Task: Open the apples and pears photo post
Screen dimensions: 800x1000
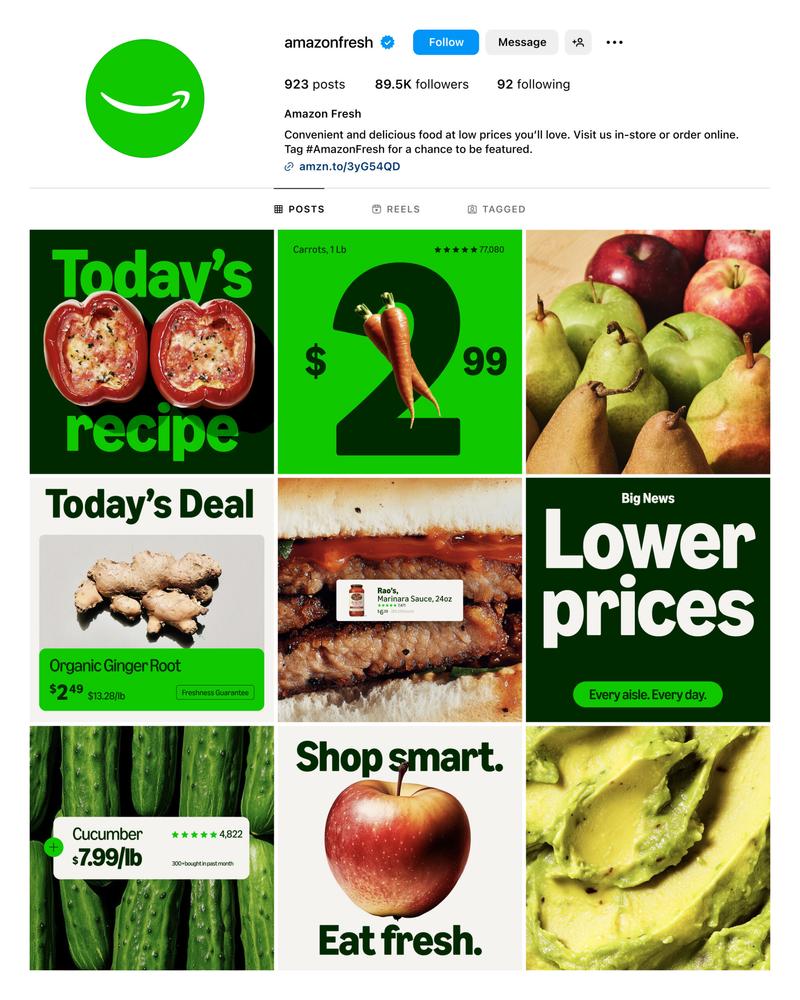Action: pos(647,351)
